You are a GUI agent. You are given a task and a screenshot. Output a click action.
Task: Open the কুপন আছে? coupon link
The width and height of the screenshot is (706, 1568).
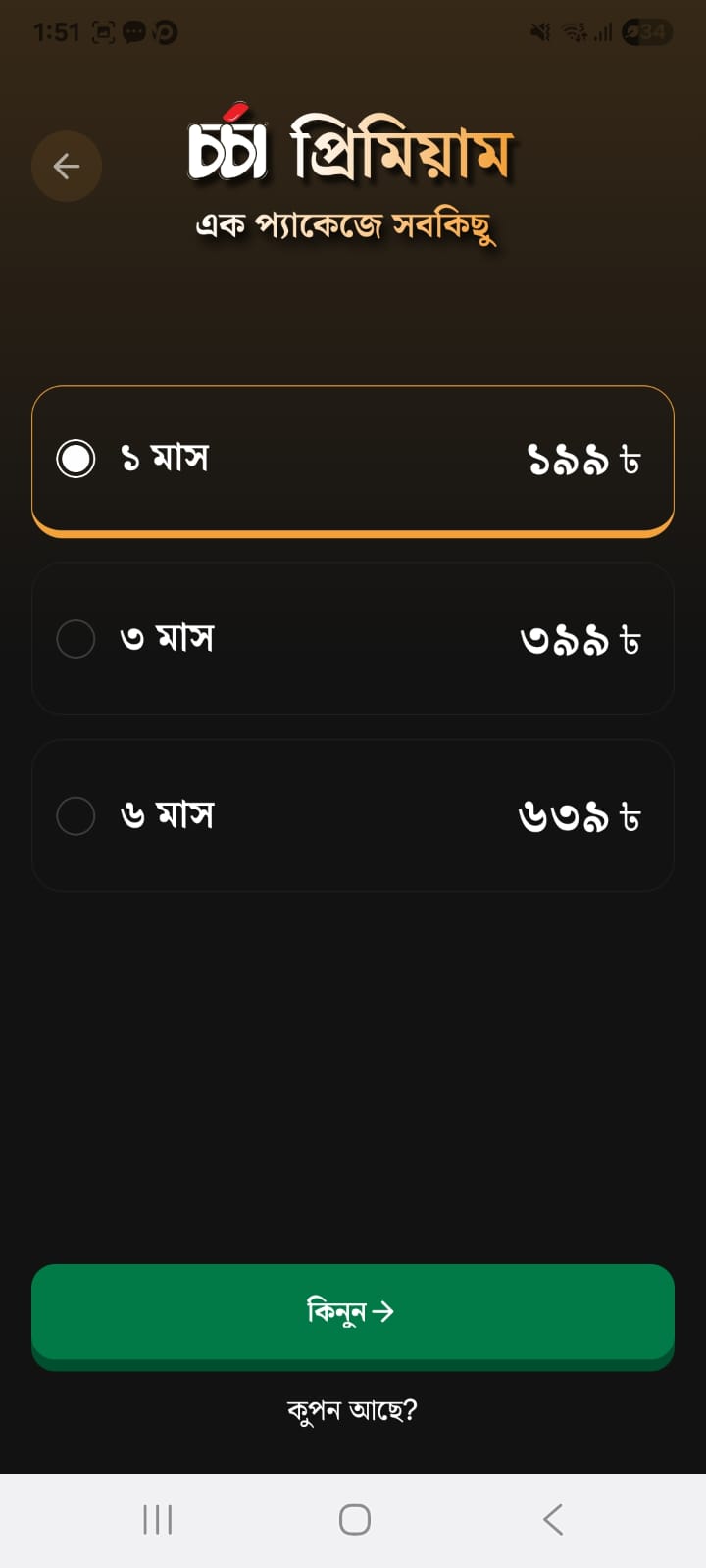coord(353,1410)
